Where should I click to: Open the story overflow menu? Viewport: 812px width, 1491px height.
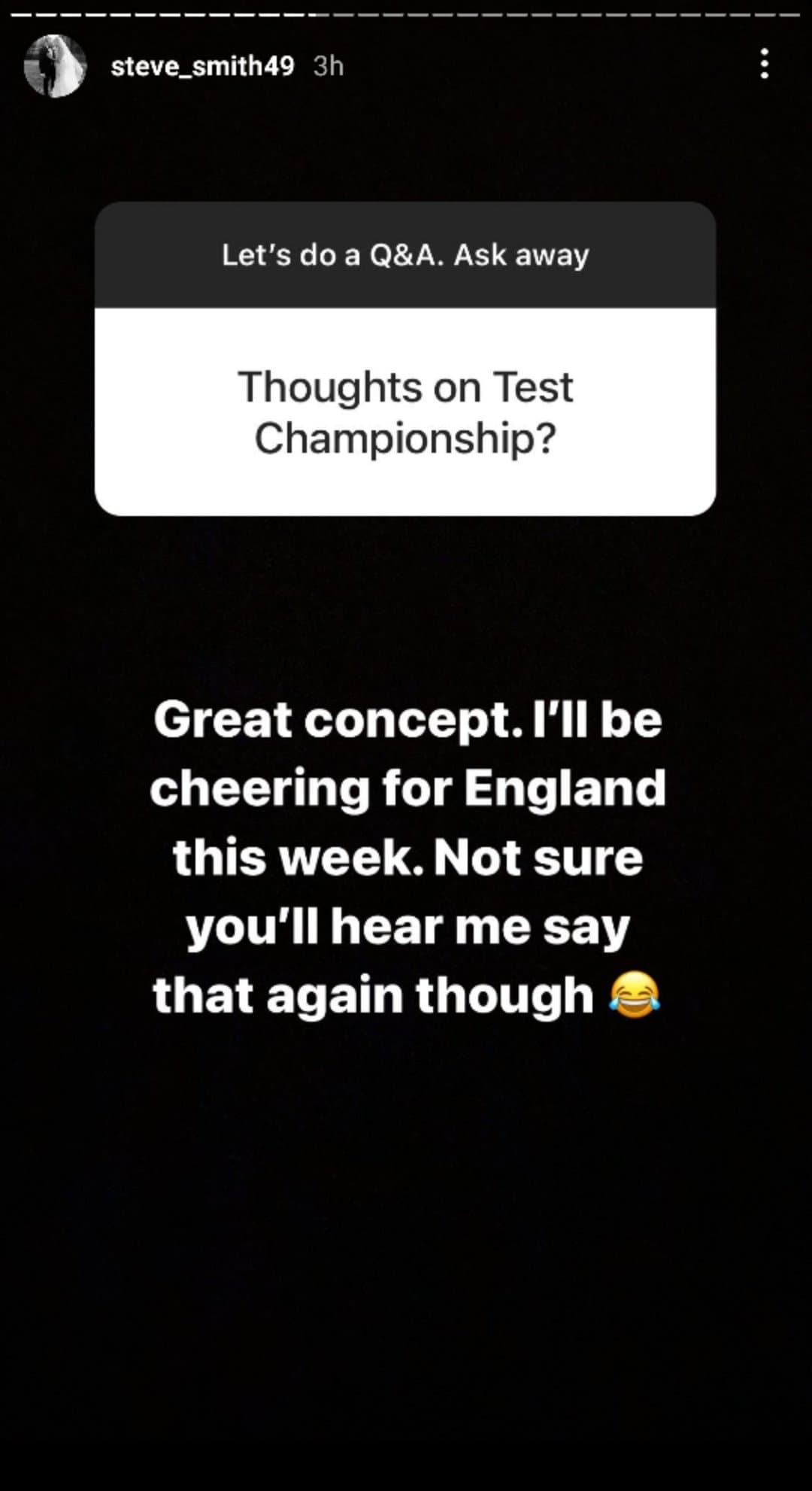(x=764, y=65)
